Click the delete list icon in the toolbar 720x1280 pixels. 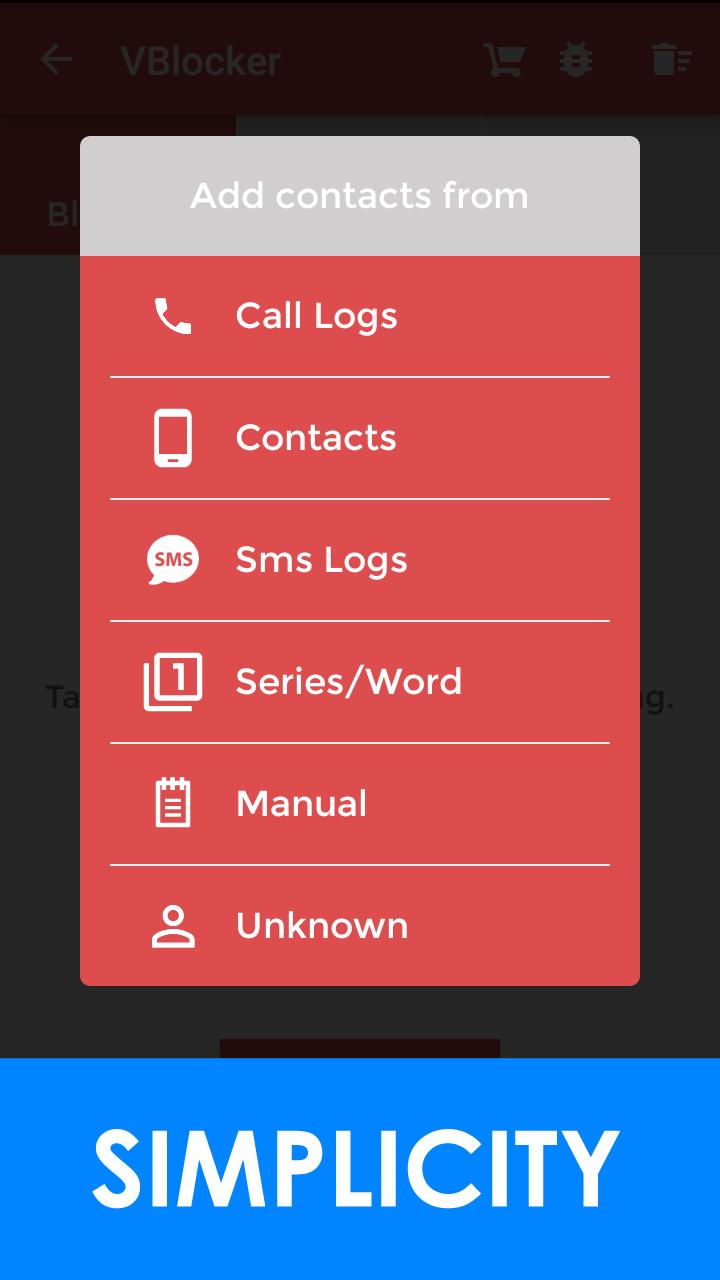tap(670, 58)
